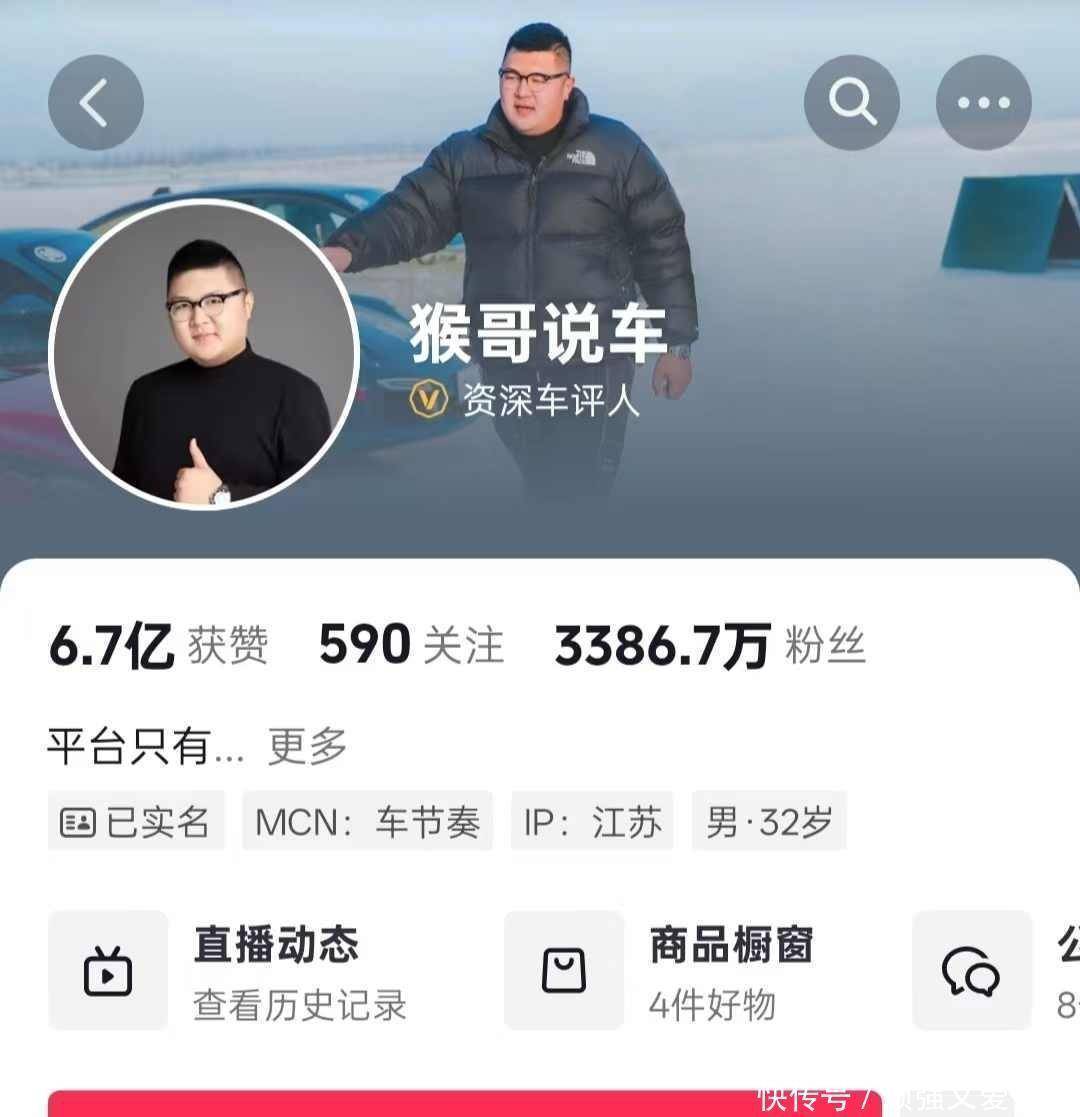
Task: Search within this profile
Action: [x=852, y=103]
